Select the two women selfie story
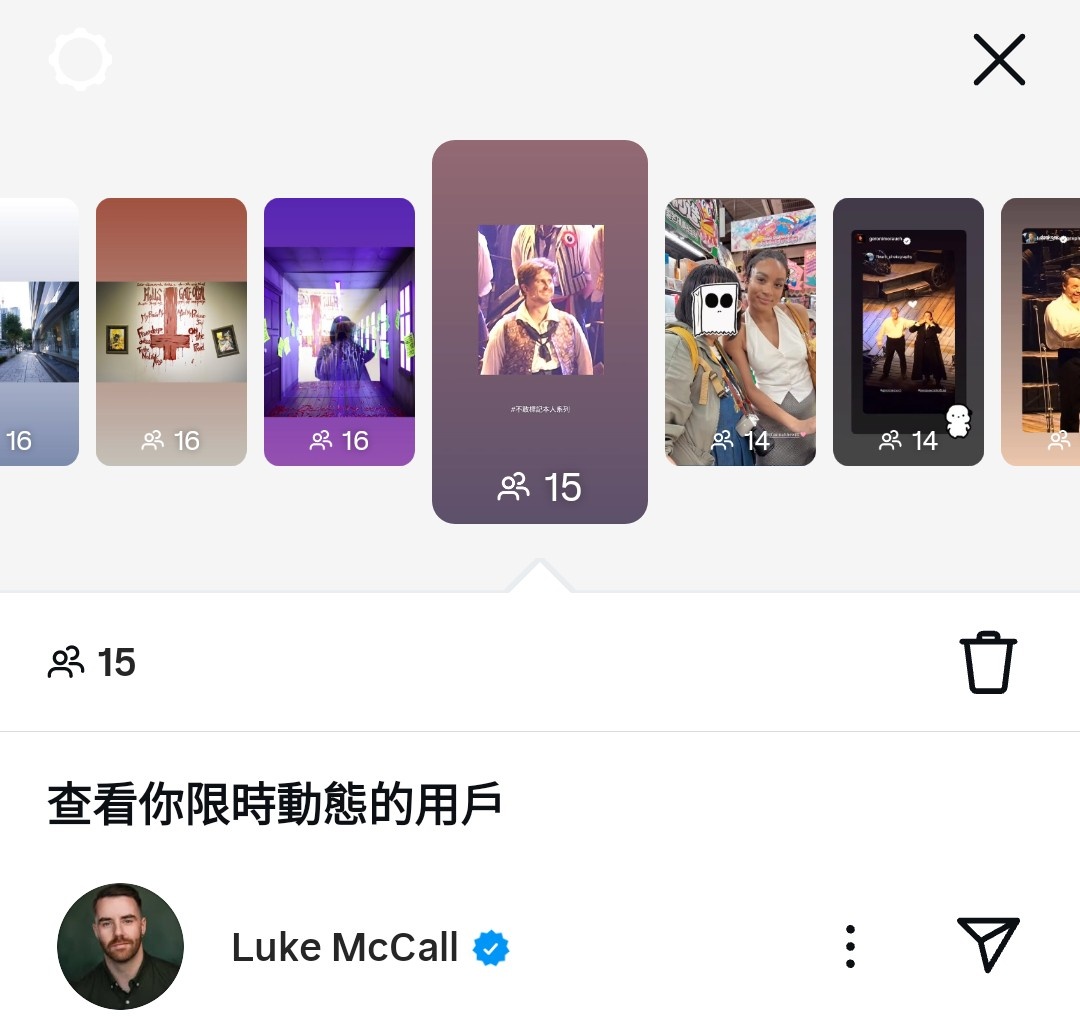The image size is (1080, 1036). point(740,332)
